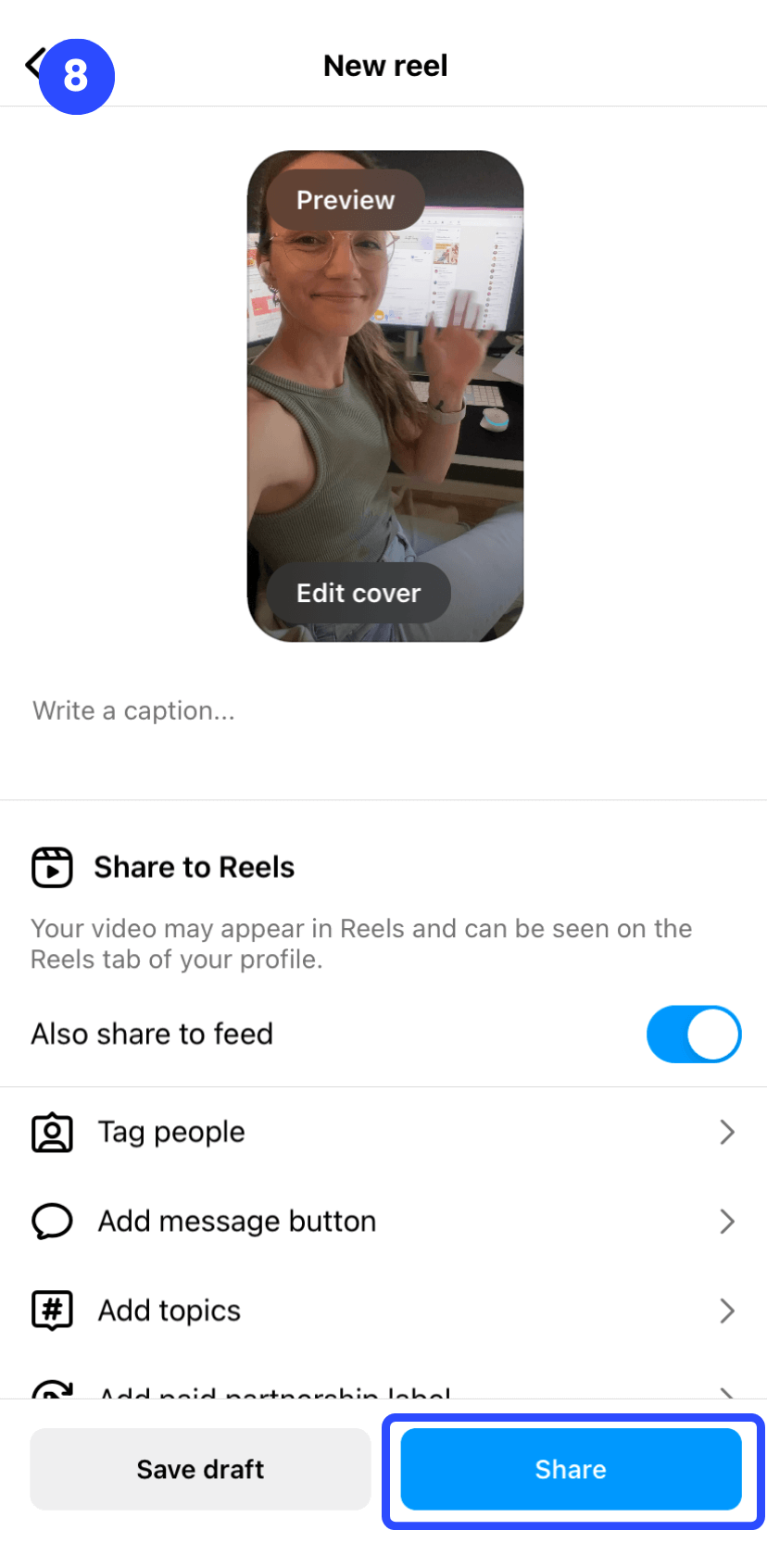Click the Tag people person icon

tap(53, 1131)
